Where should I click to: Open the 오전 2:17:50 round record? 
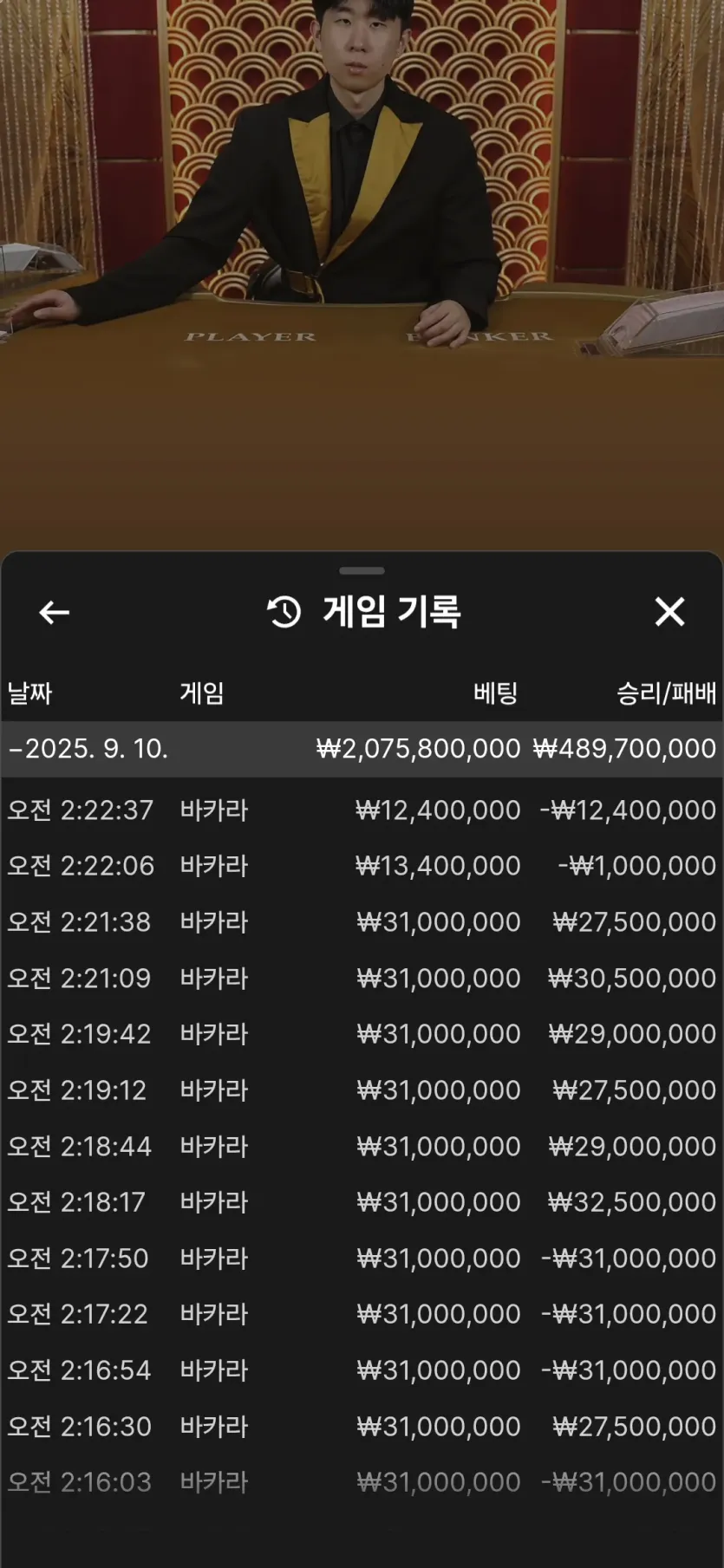coord(362,1258)
